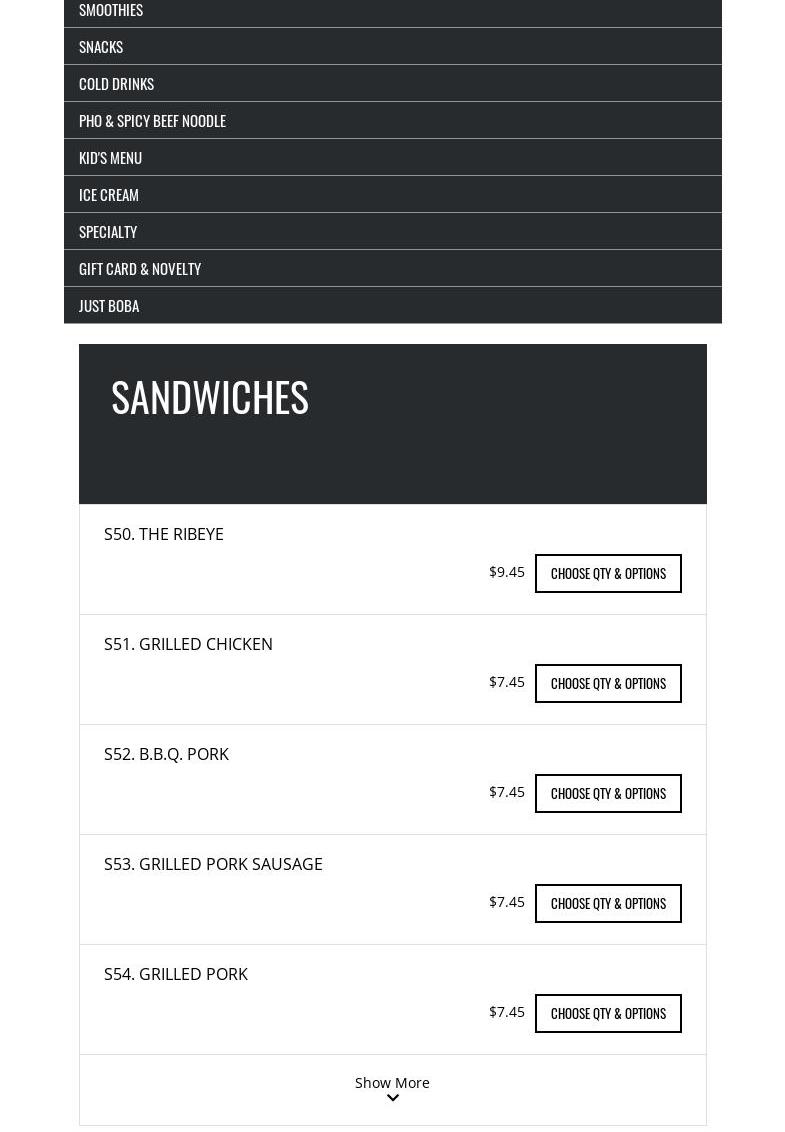Screen dimensions: 785x1132
Task: Choose qty & options for S54 Grilled Pork
Action: click(608, 1013)
